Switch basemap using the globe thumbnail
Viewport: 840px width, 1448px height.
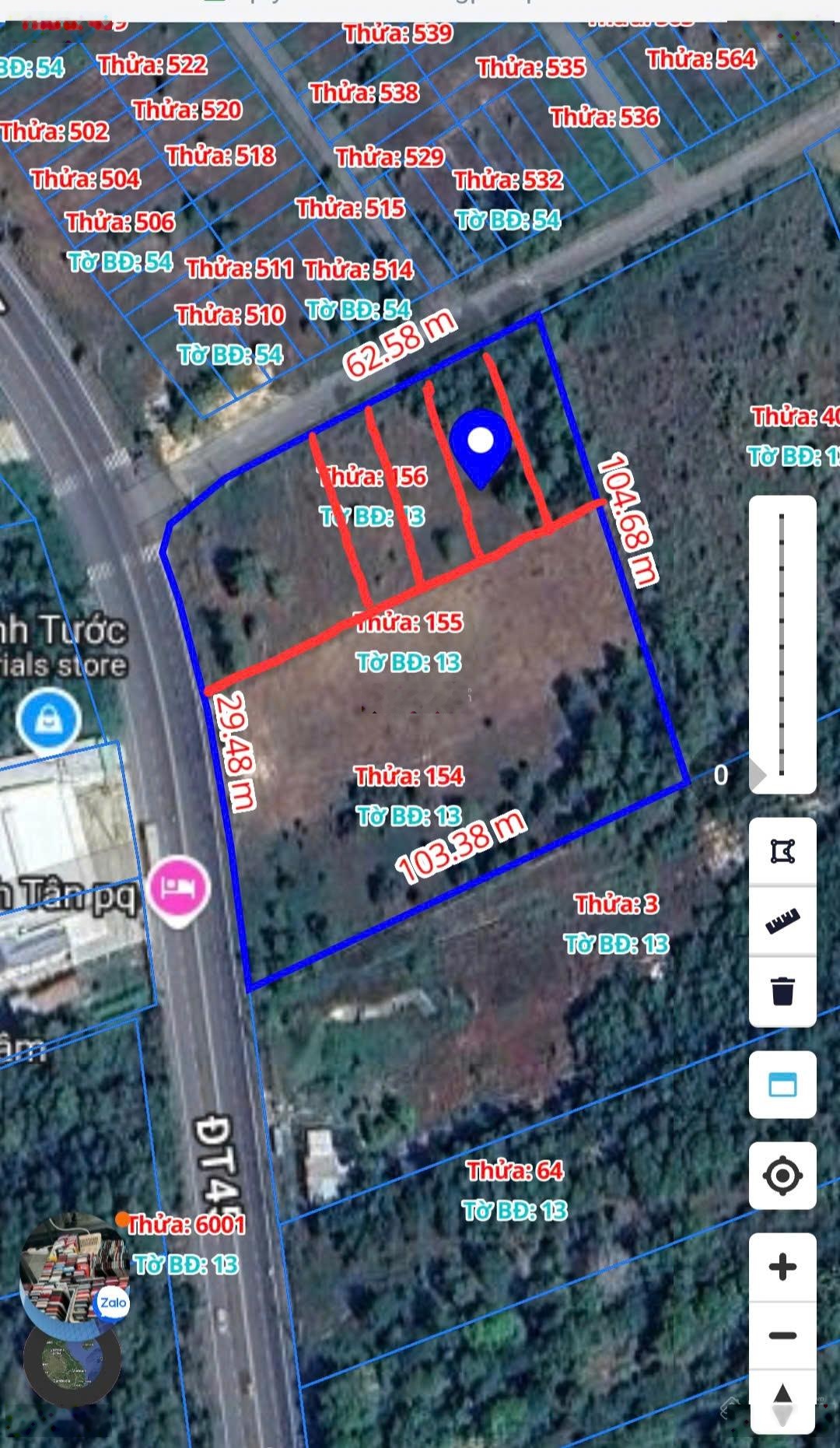[72, 1361]
